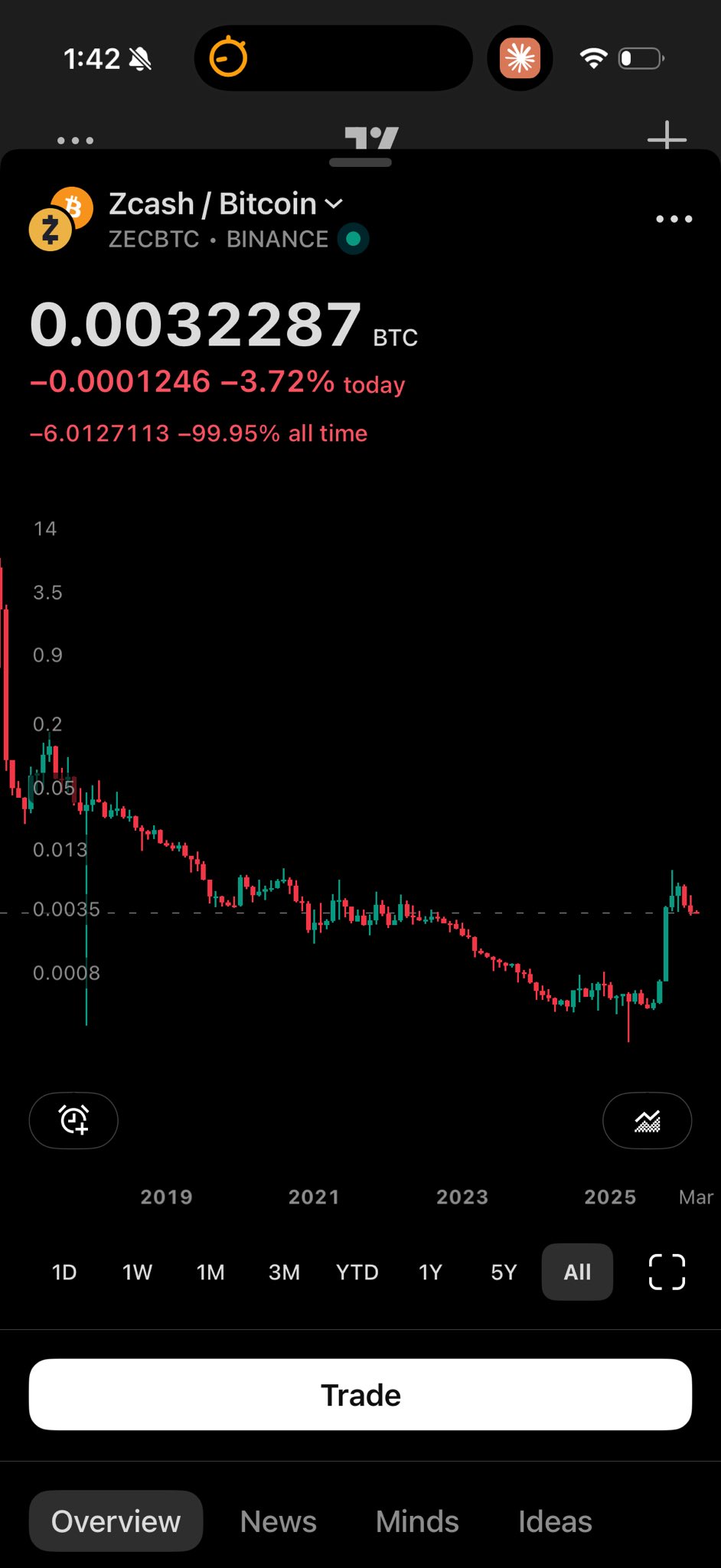This screenshot has width=721, height=1568.
Task: Switch chart to the 1M range
Action: [210, 1272]
